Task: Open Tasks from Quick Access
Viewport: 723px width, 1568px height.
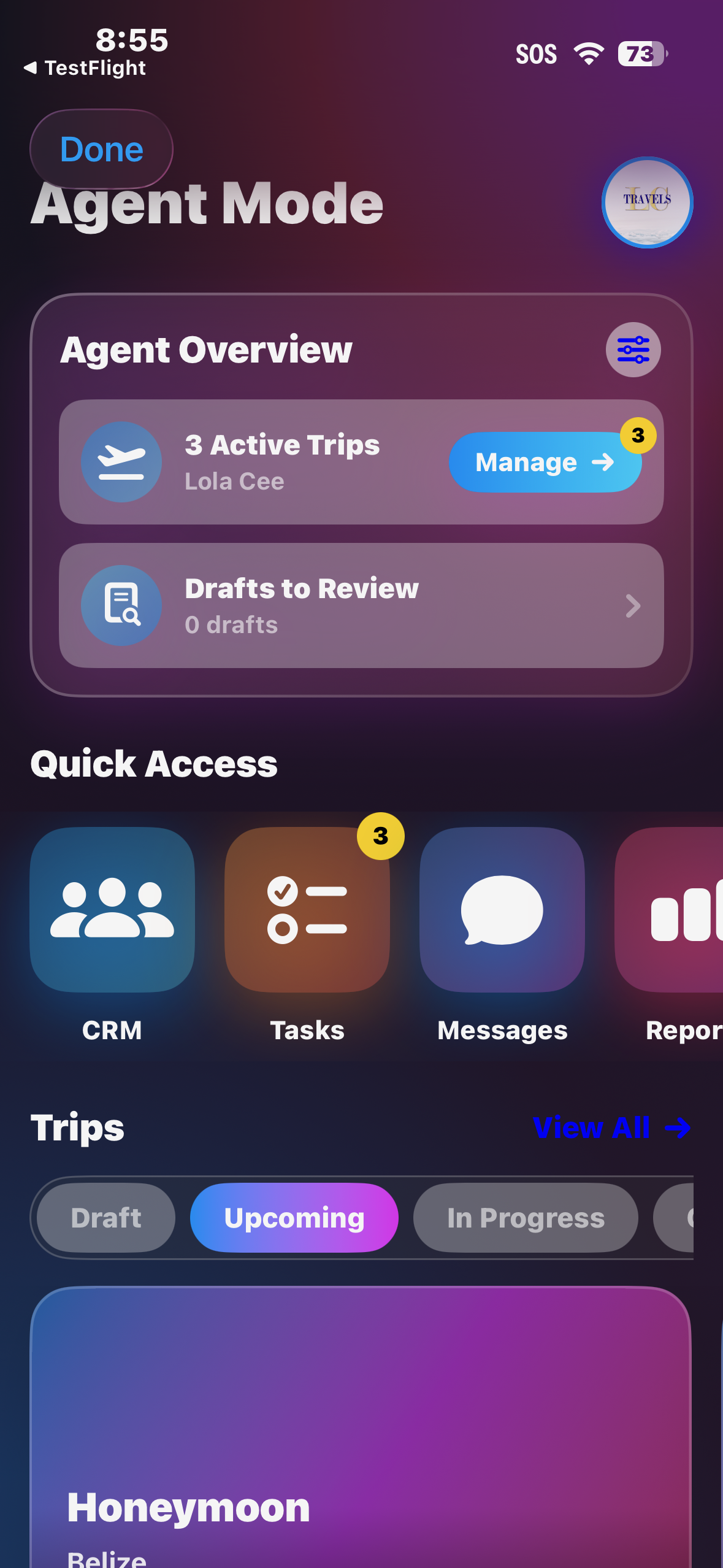Action: tap(307, 915)
